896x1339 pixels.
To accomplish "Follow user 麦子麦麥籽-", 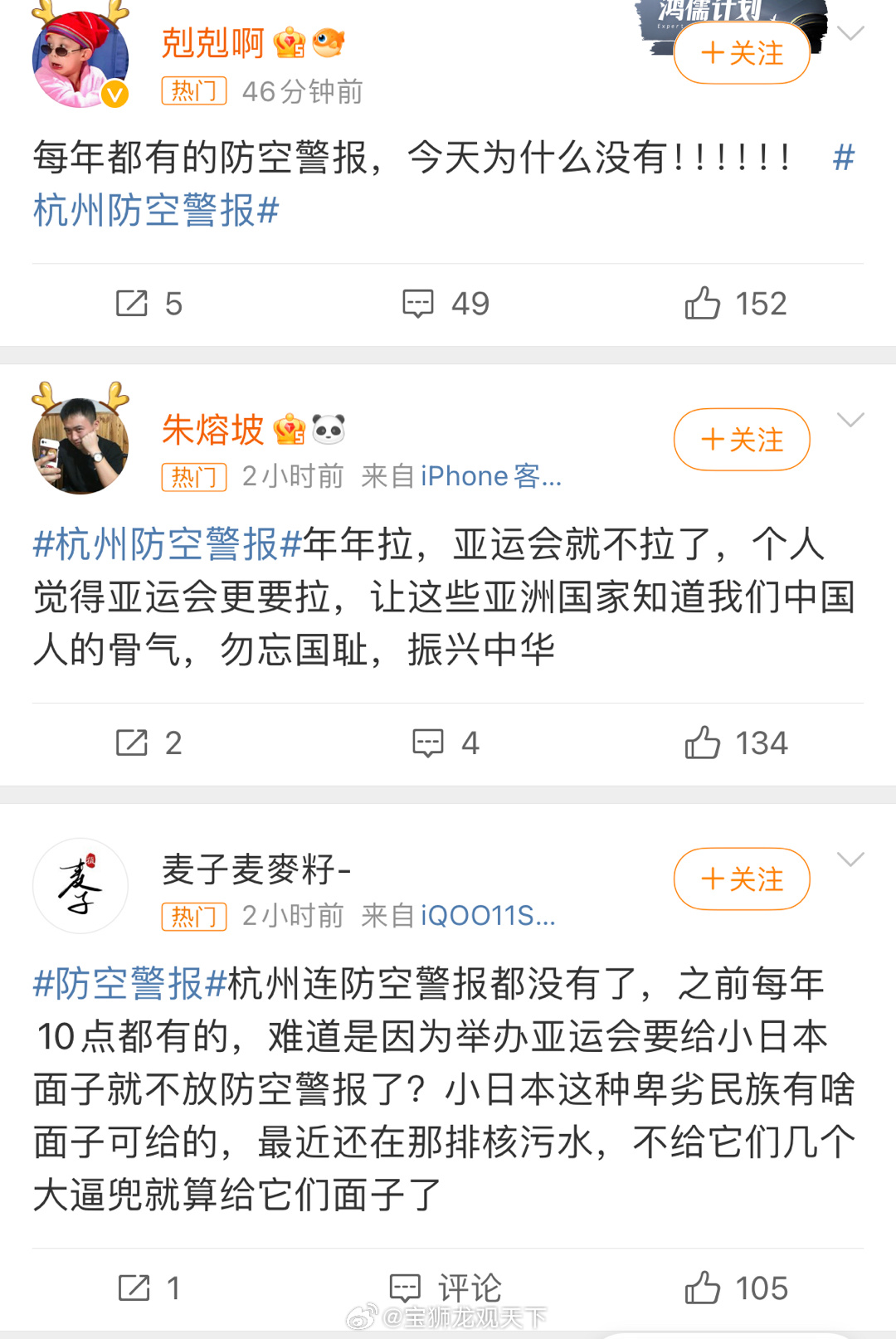I will point(742,879).
